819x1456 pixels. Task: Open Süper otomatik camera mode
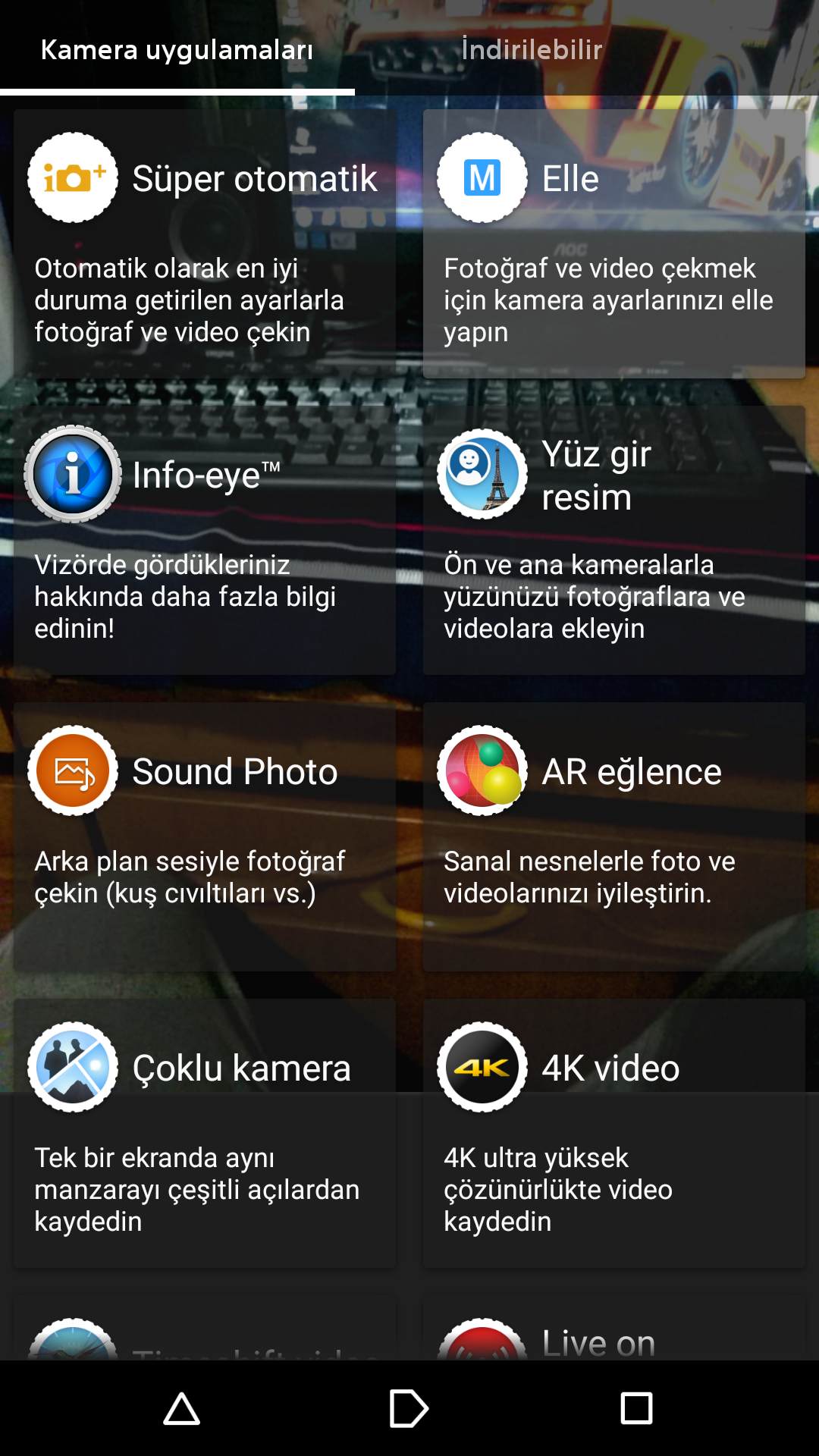(x=205, y=243)
